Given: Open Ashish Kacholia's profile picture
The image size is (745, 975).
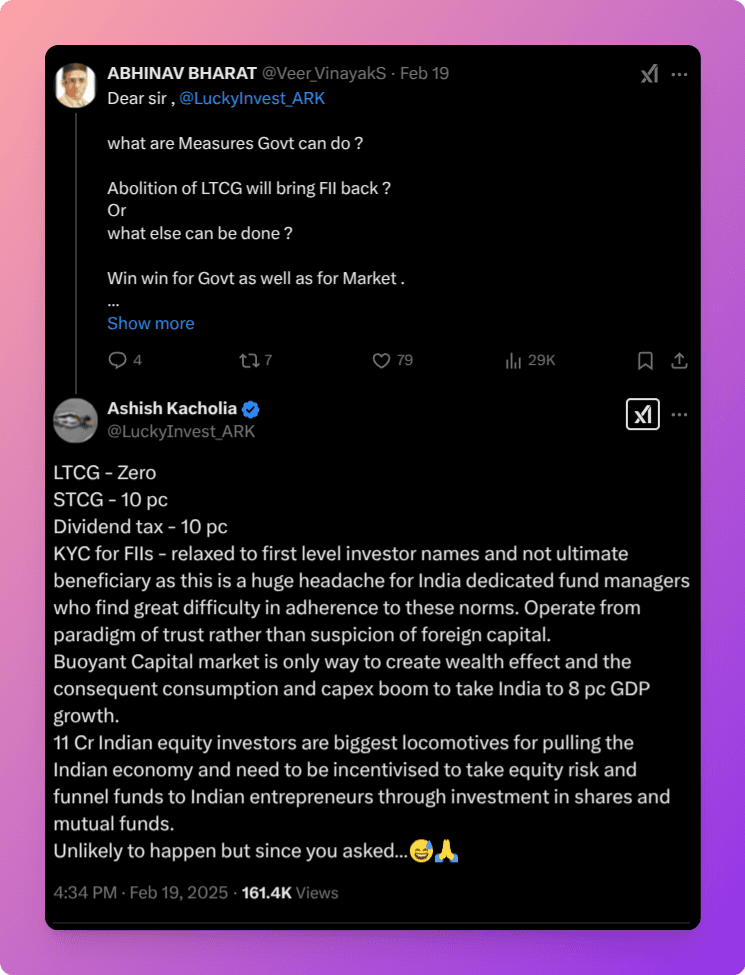Looking at the screenshot, I should point(76,420).
